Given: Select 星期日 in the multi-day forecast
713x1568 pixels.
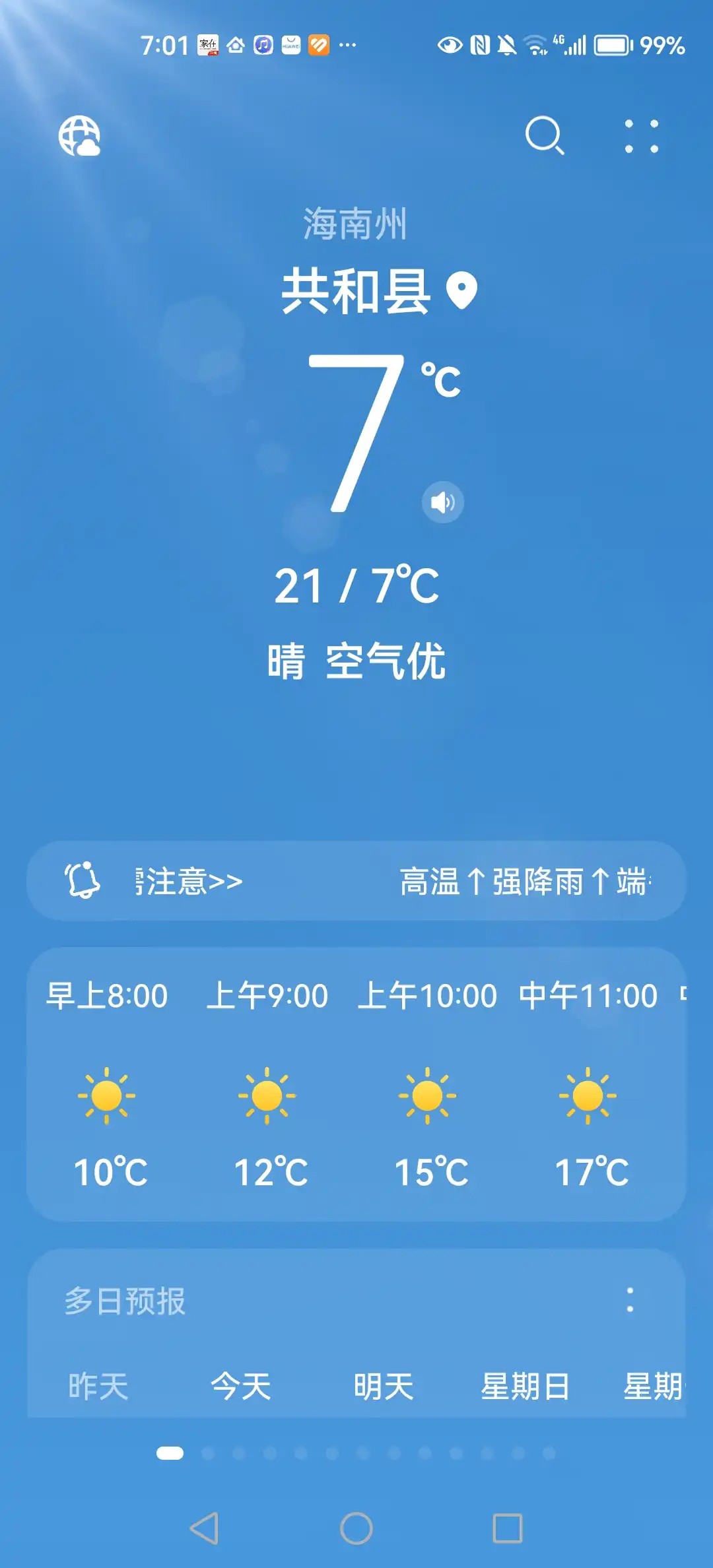Looking at the screenshot, I should click(526, 1386).
